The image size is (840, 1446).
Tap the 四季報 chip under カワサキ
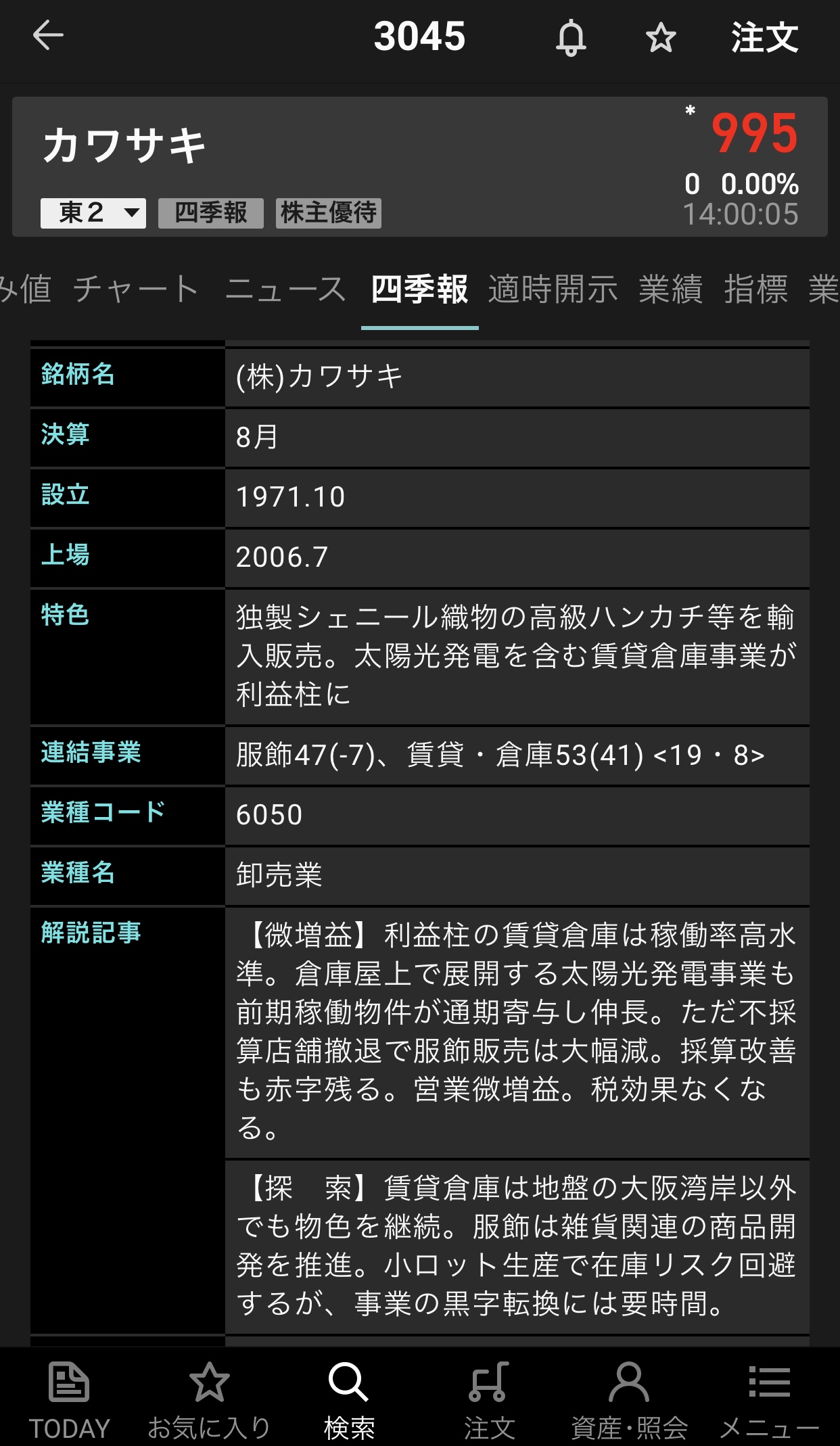pos(210,213)
